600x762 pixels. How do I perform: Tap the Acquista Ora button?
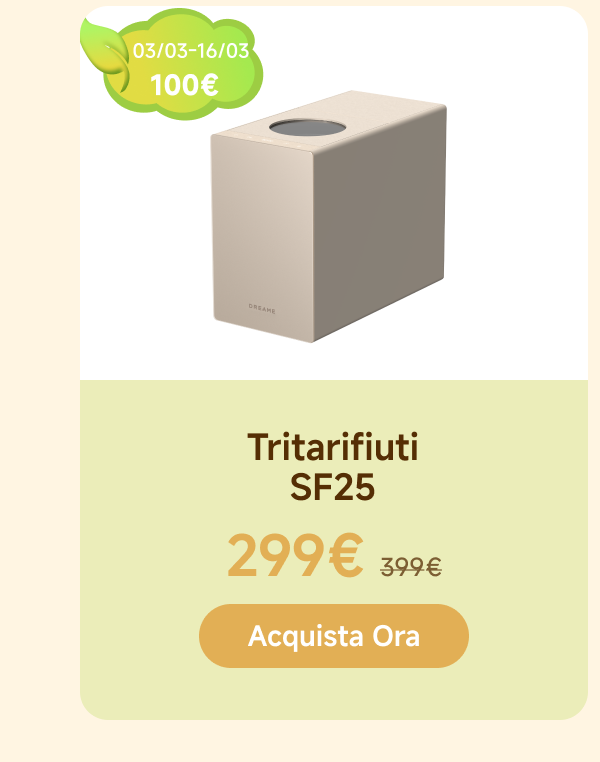point(333,636)
